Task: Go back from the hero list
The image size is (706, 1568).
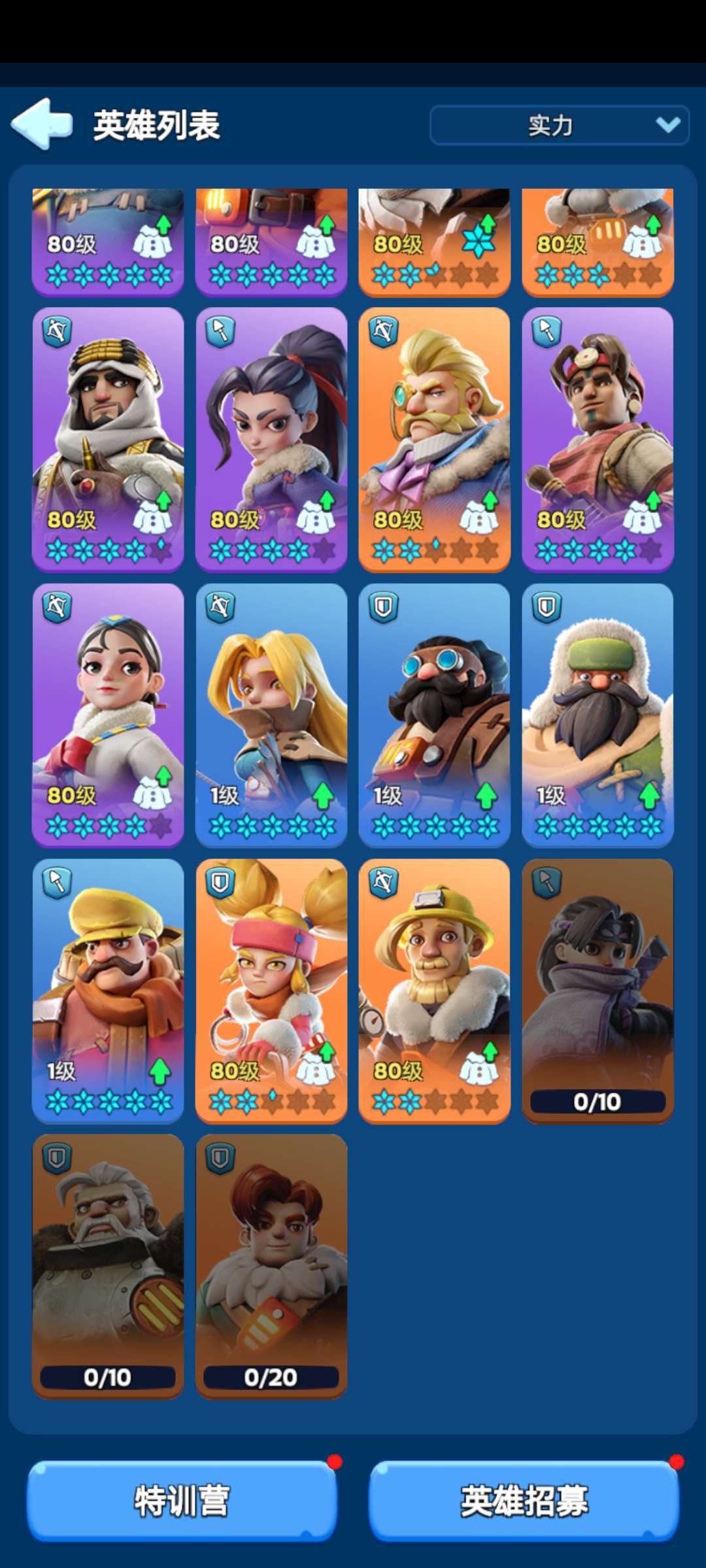Action: (41, 123)
